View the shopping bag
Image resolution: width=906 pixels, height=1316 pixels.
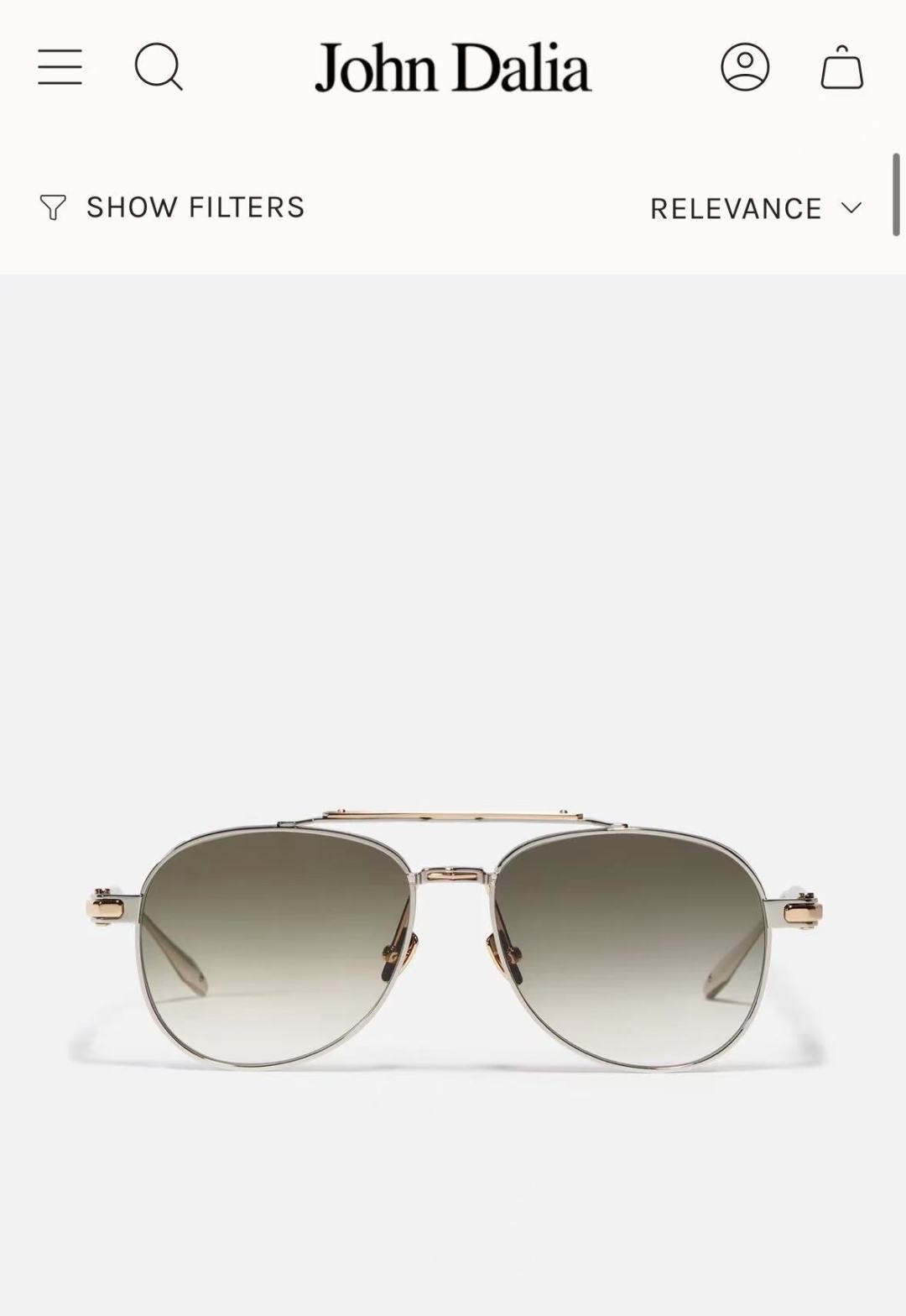tap(842, 67)
